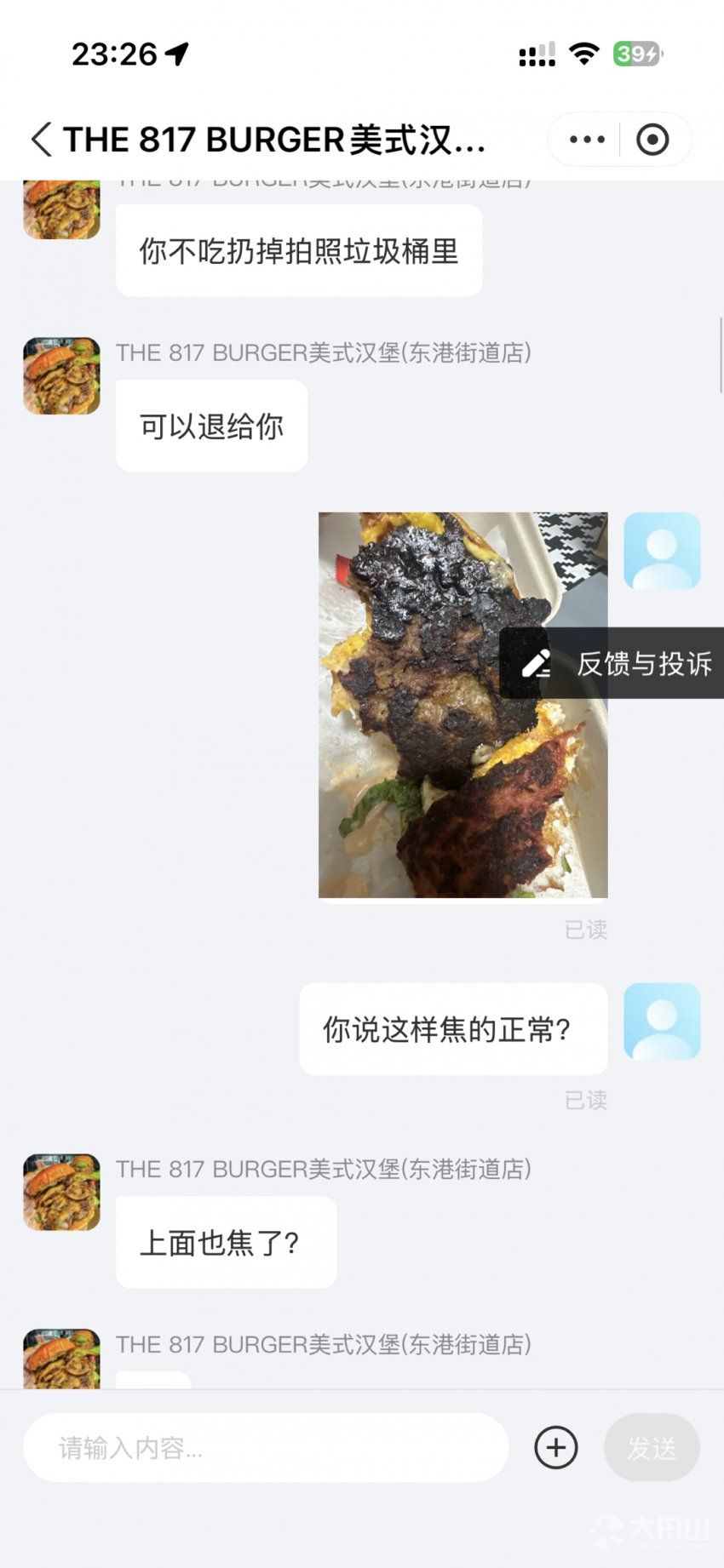Open the three-dot more menu
The image size is (724, 1568).
587,140
